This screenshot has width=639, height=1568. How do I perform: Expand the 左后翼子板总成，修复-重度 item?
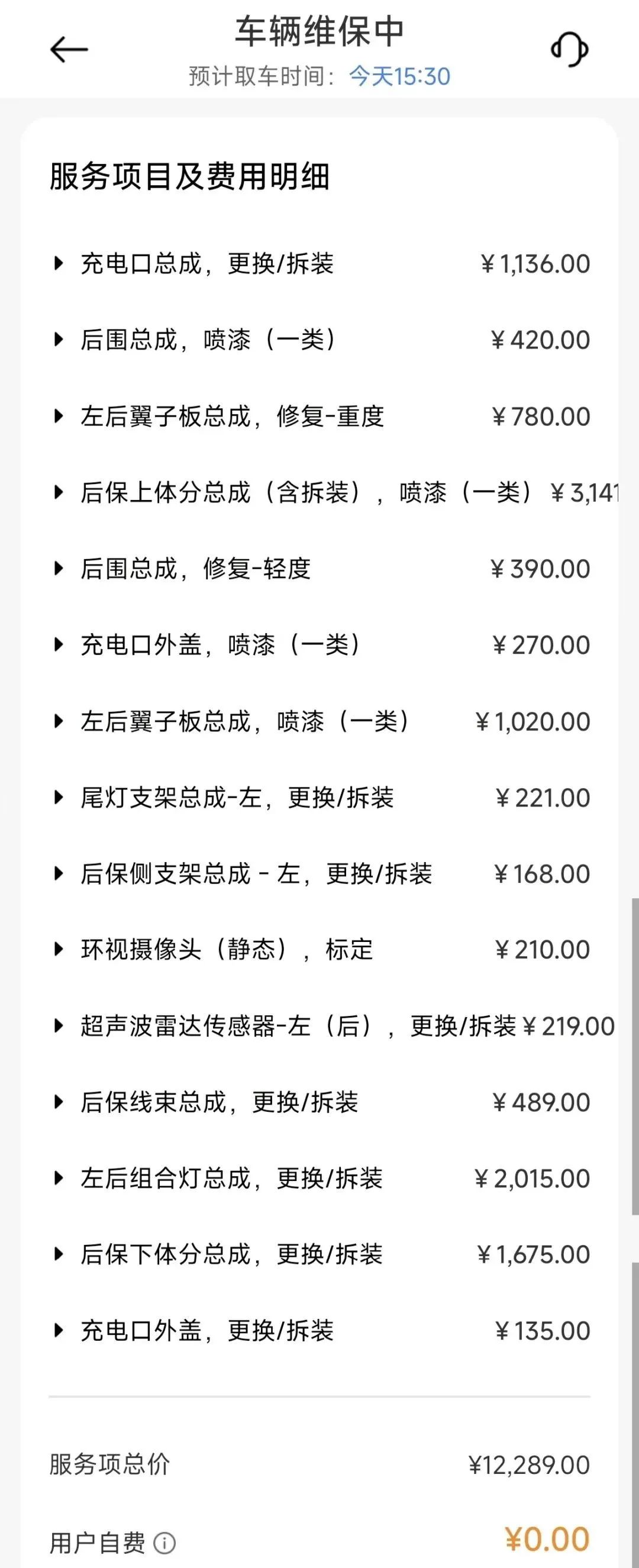(59, 417)
